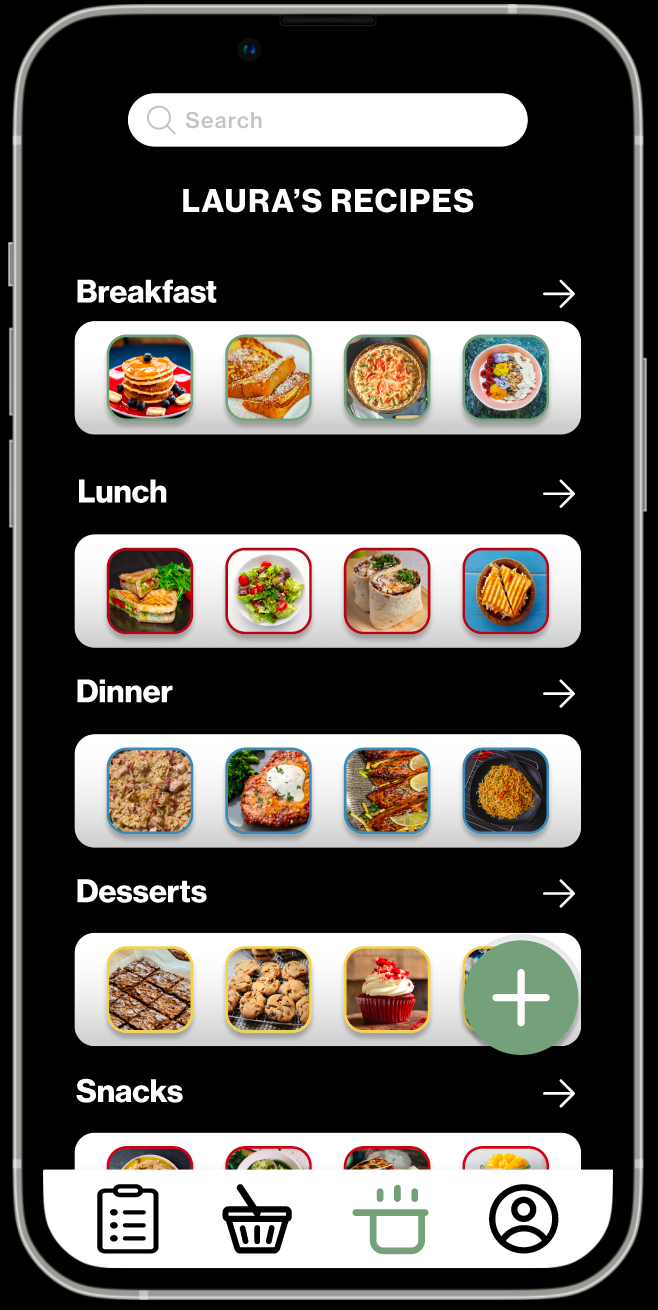This screenshot has width=658, height=1310.
Task: Open the brownies recipe in Desserts
Action: pos(150,990)
